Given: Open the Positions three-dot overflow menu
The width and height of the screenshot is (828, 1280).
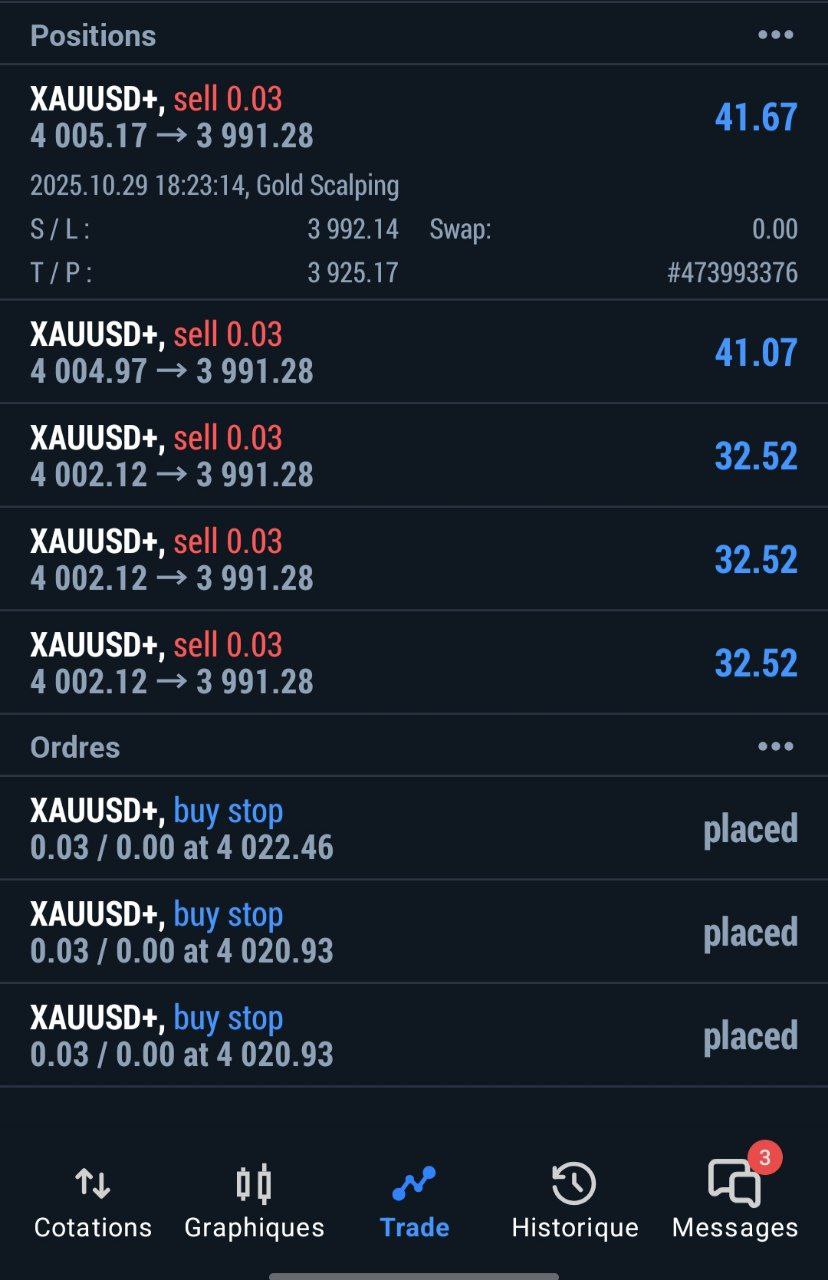Looking at the screenshot, I should point(775,35).
